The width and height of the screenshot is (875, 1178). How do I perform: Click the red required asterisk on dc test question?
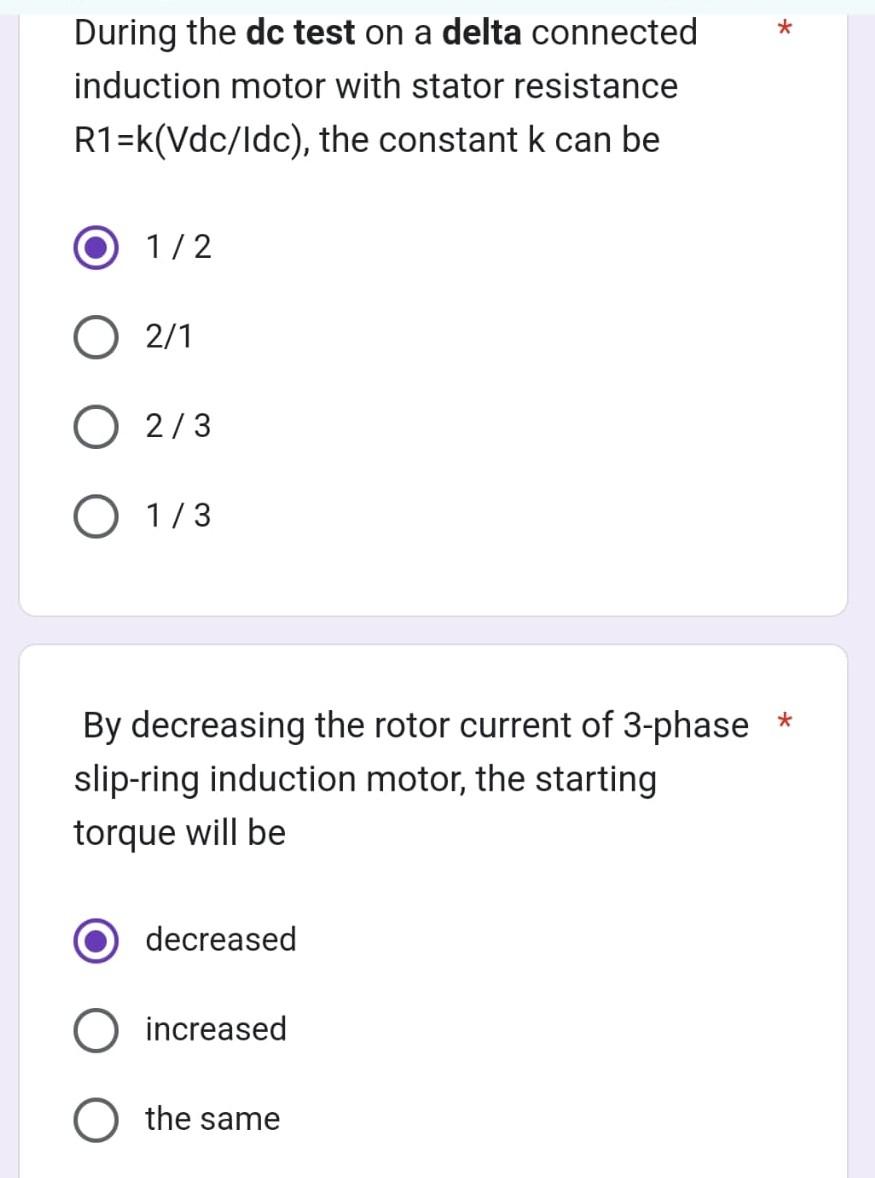(785, 30)
